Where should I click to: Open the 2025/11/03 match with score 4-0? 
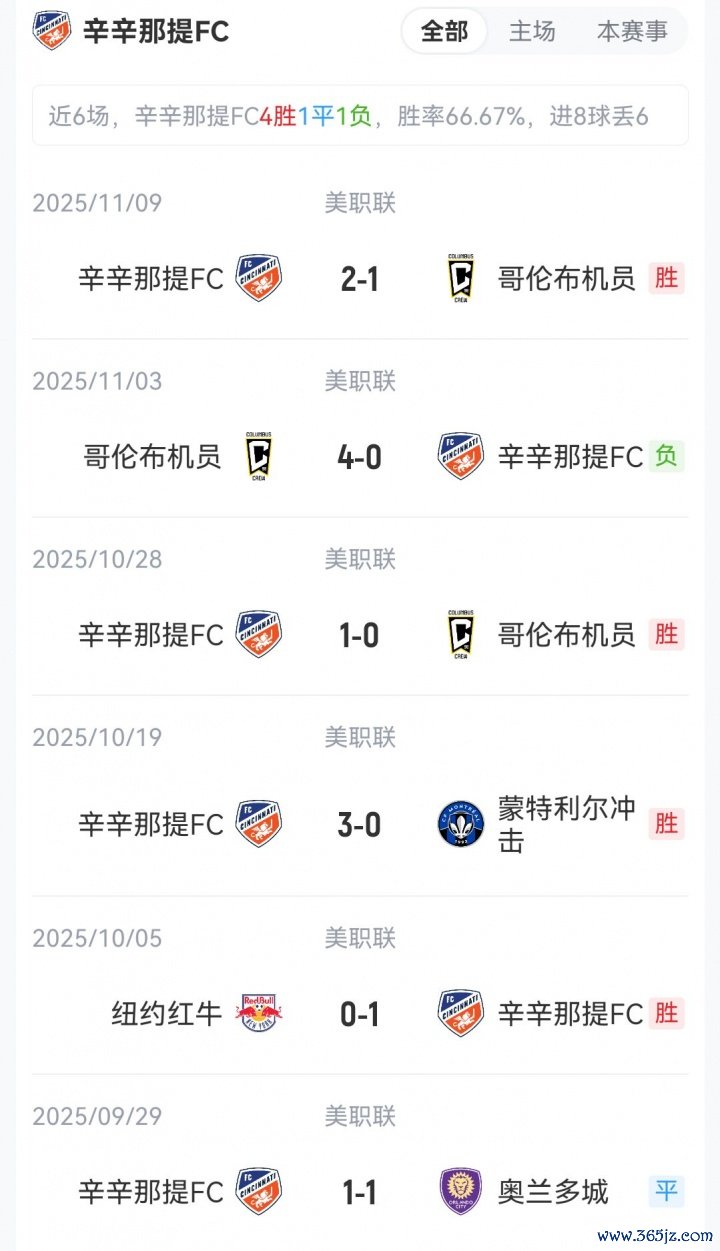360,457
